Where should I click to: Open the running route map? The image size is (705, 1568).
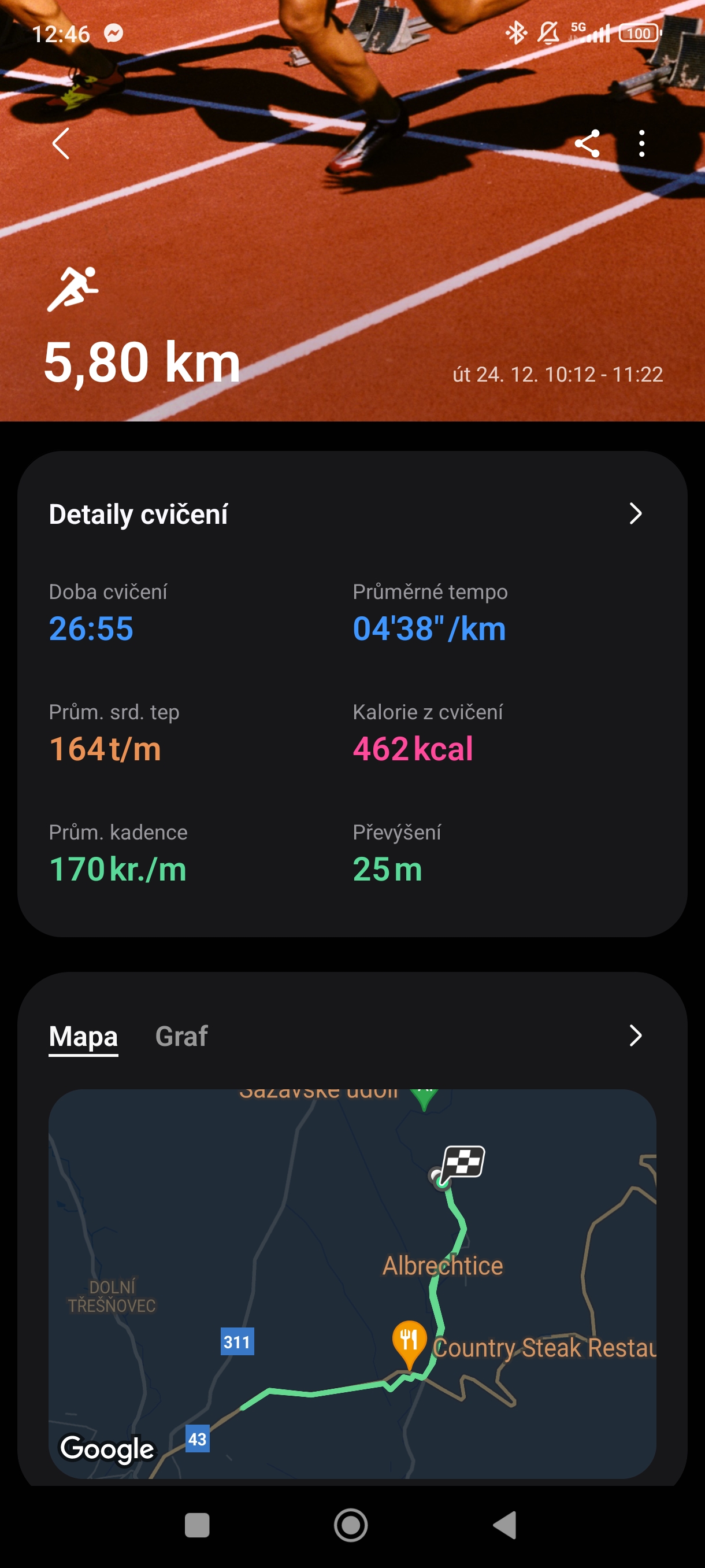tap(352, 1283)
